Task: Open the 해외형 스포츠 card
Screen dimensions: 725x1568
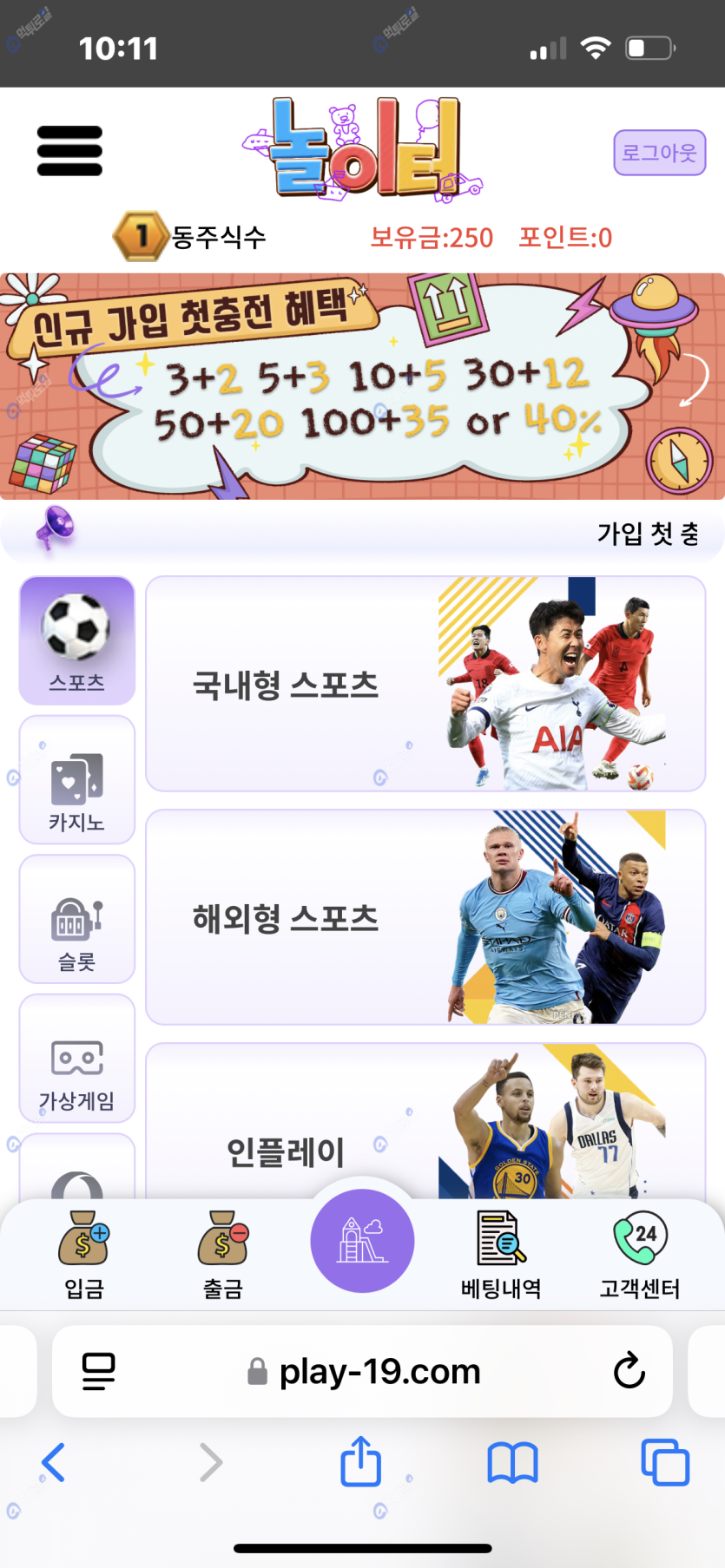Action: tap(425, 917)
